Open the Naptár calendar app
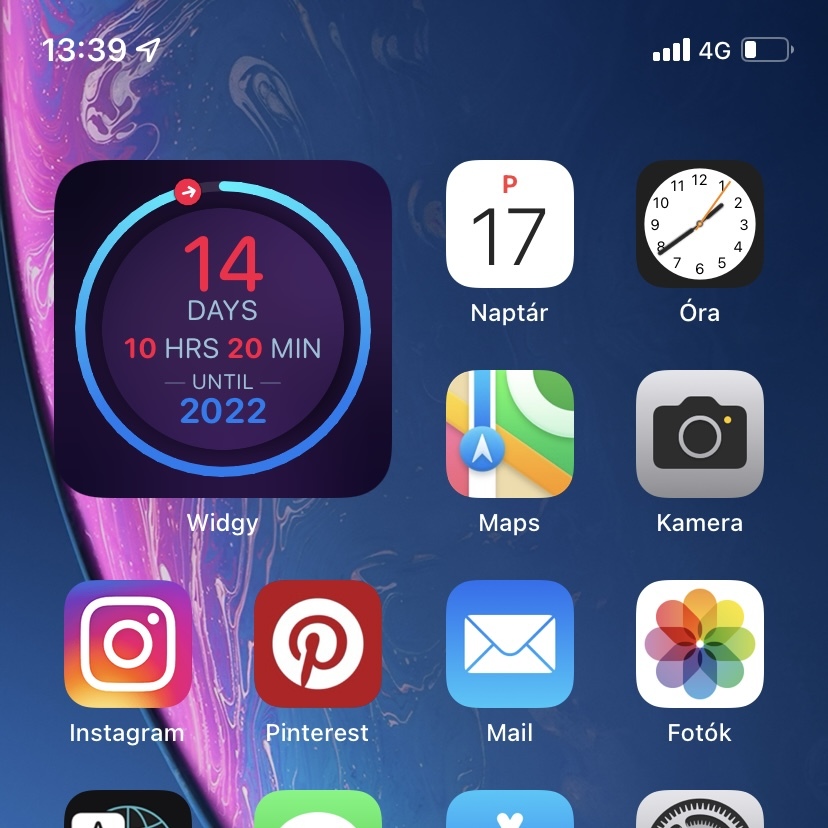The image size is (828, 828). 509,224
